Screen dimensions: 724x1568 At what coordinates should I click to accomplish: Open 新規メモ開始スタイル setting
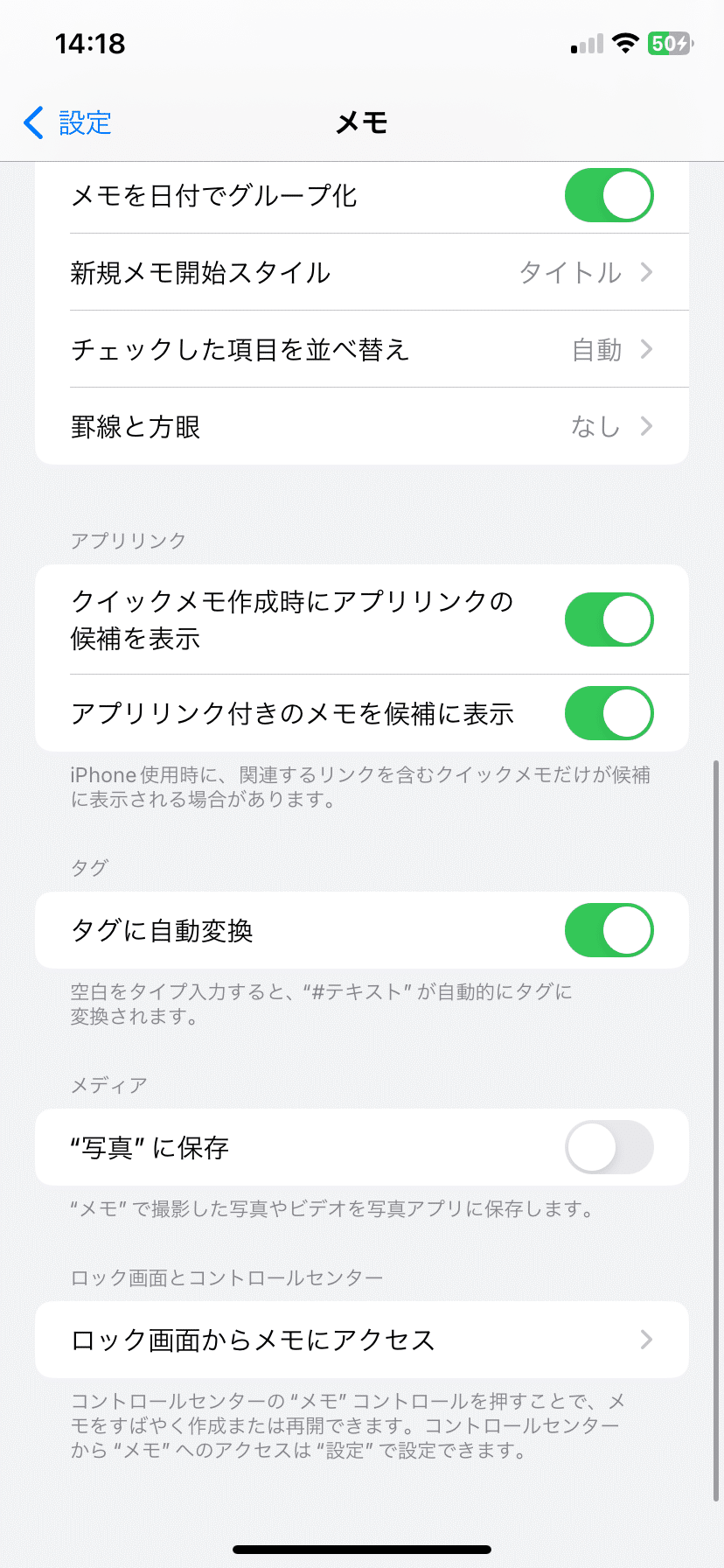362,272
